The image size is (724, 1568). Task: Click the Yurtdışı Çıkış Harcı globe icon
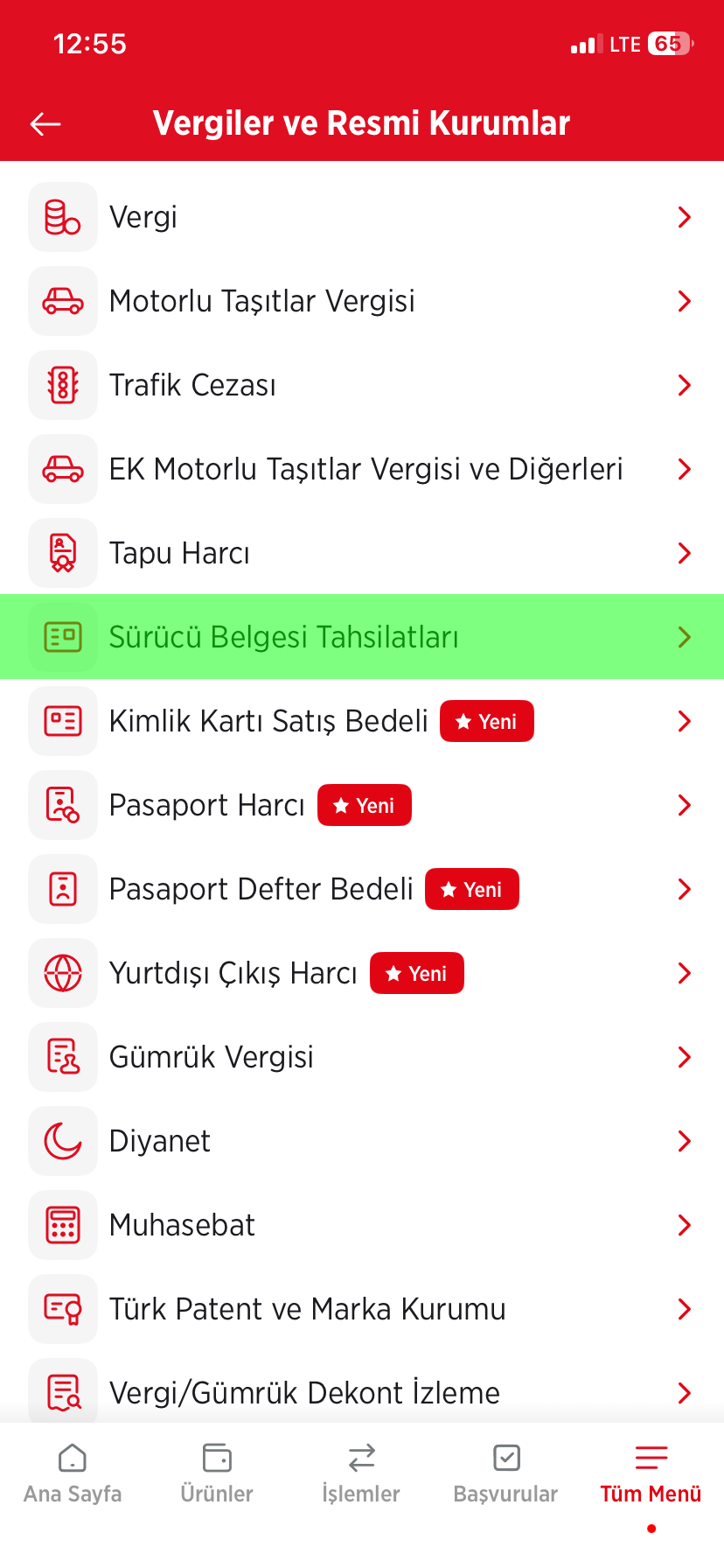coord(62,972)
